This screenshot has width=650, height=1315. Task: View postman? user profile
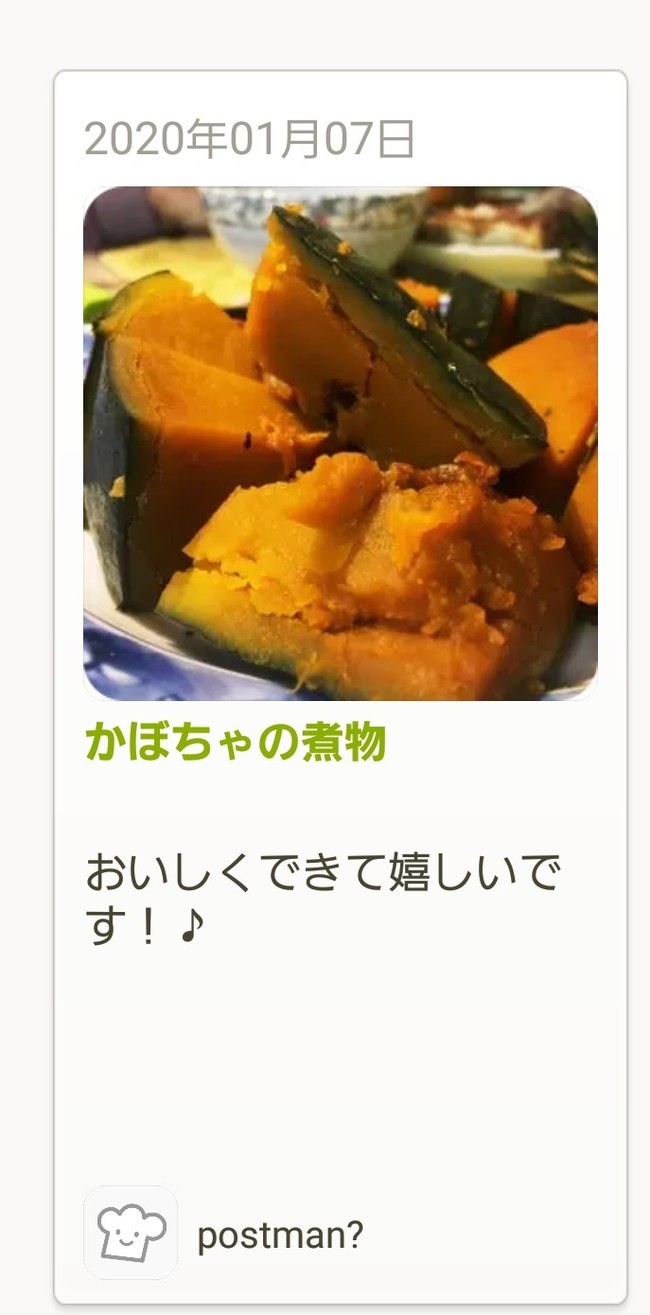pyautogui.click(x=280, y=1236)
